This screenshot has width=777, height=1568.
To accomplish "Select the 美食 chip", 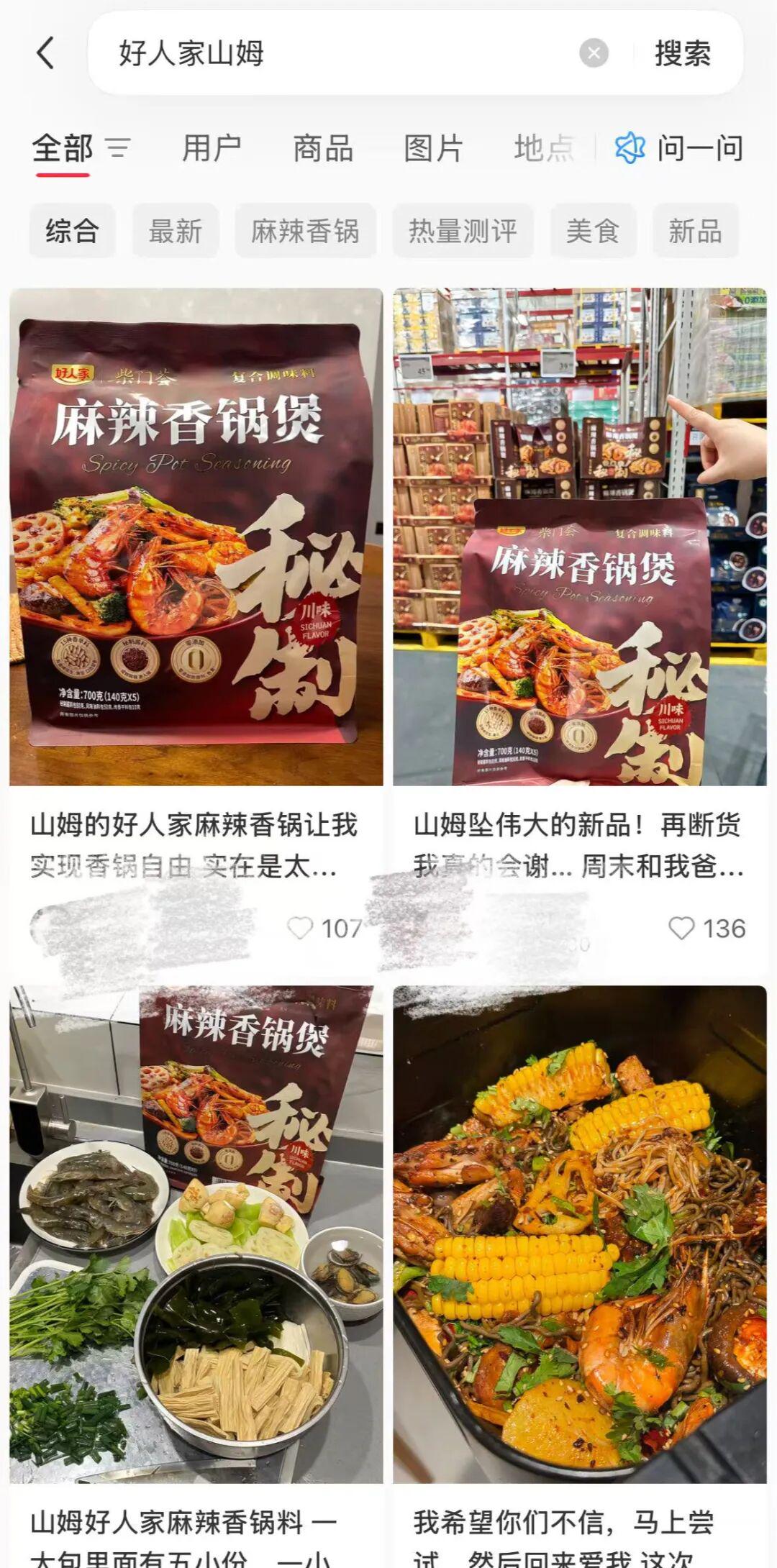I will pyautogui.click(x=593, y=231).
